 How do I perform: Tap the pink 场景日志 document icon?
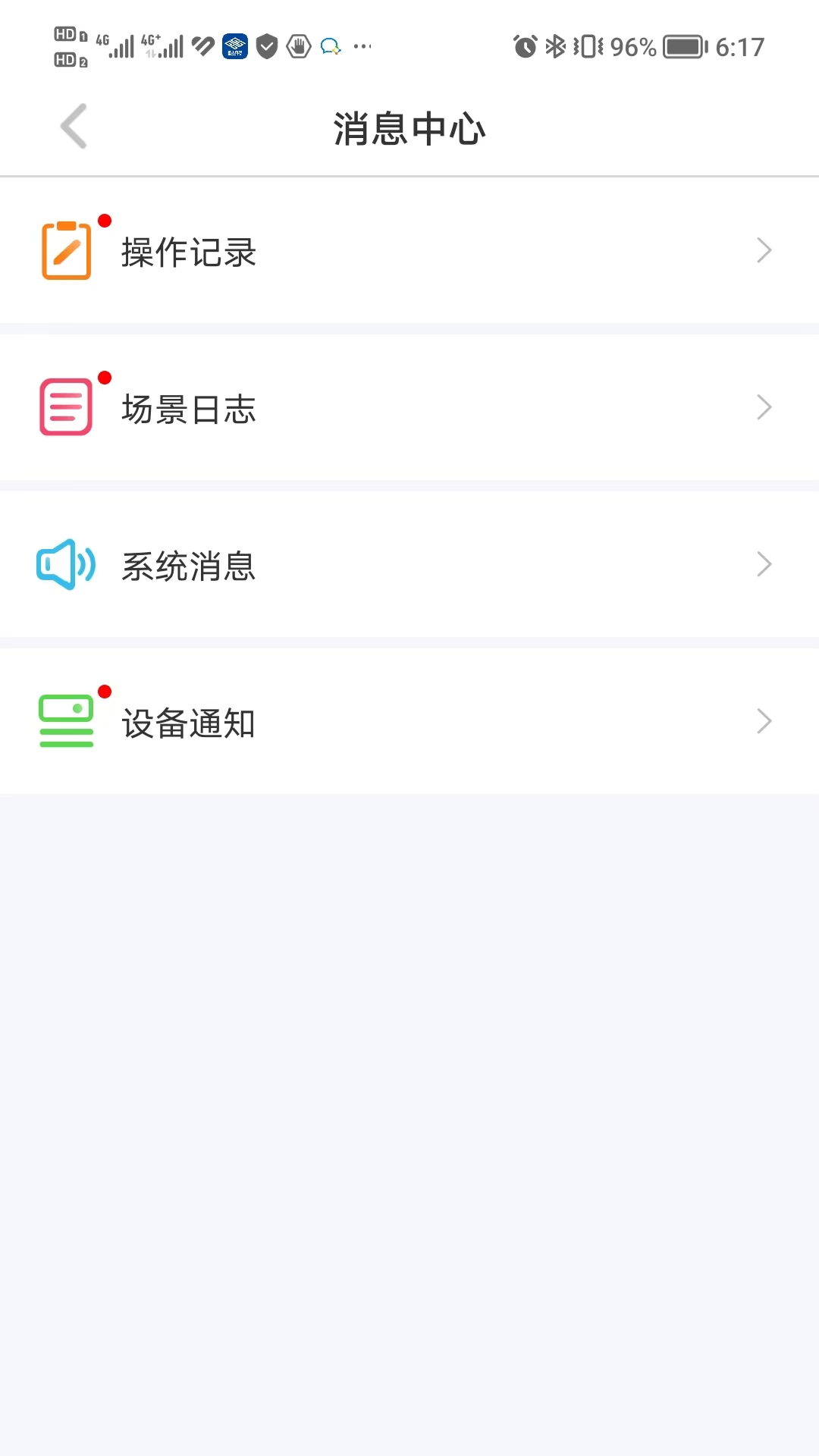click(66, 407)
